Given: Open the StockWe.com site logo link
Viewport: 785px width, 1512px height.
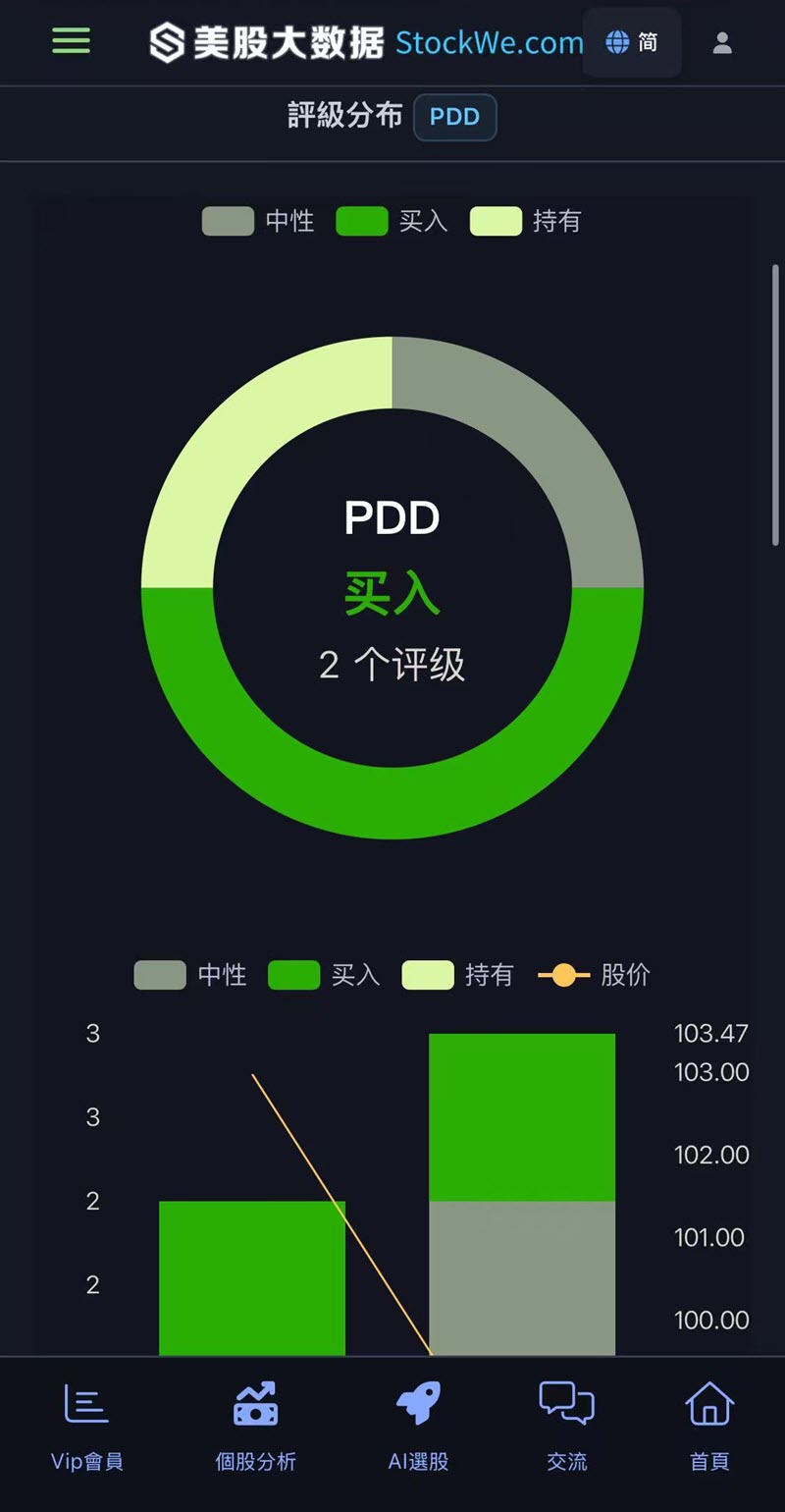Looking at the screenshot, I should point(366,42).
